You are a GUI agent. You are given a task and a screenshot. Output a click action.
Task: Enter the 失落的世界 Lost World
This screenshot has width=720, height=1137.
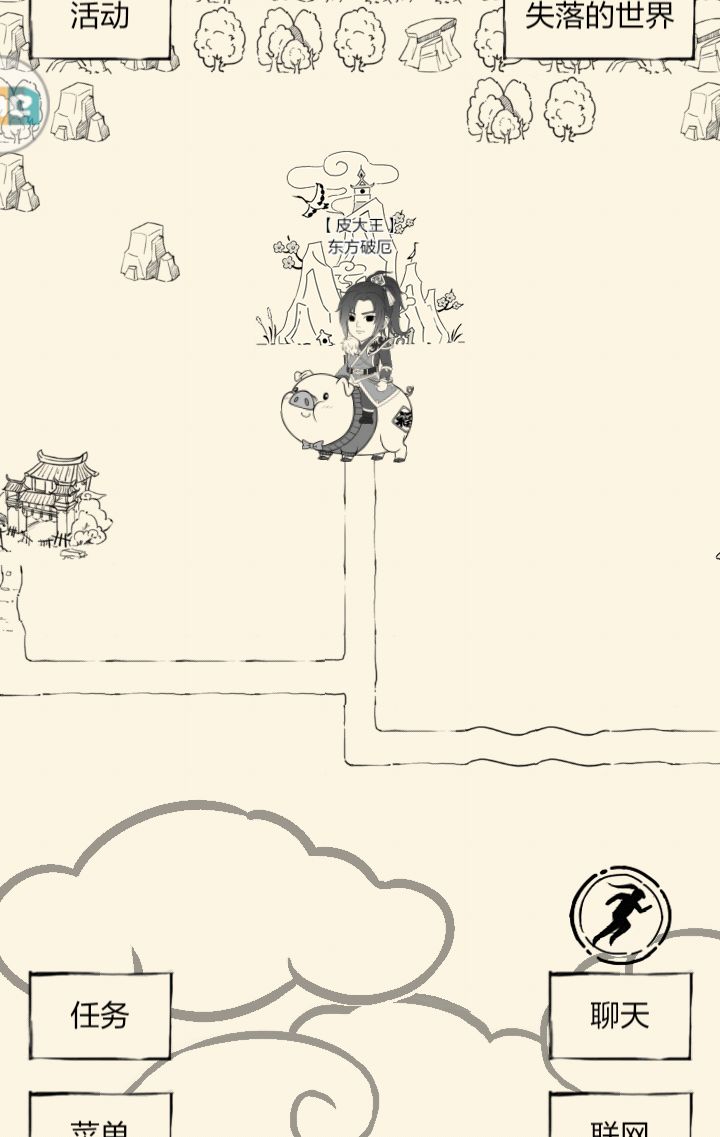coord(597,18)
